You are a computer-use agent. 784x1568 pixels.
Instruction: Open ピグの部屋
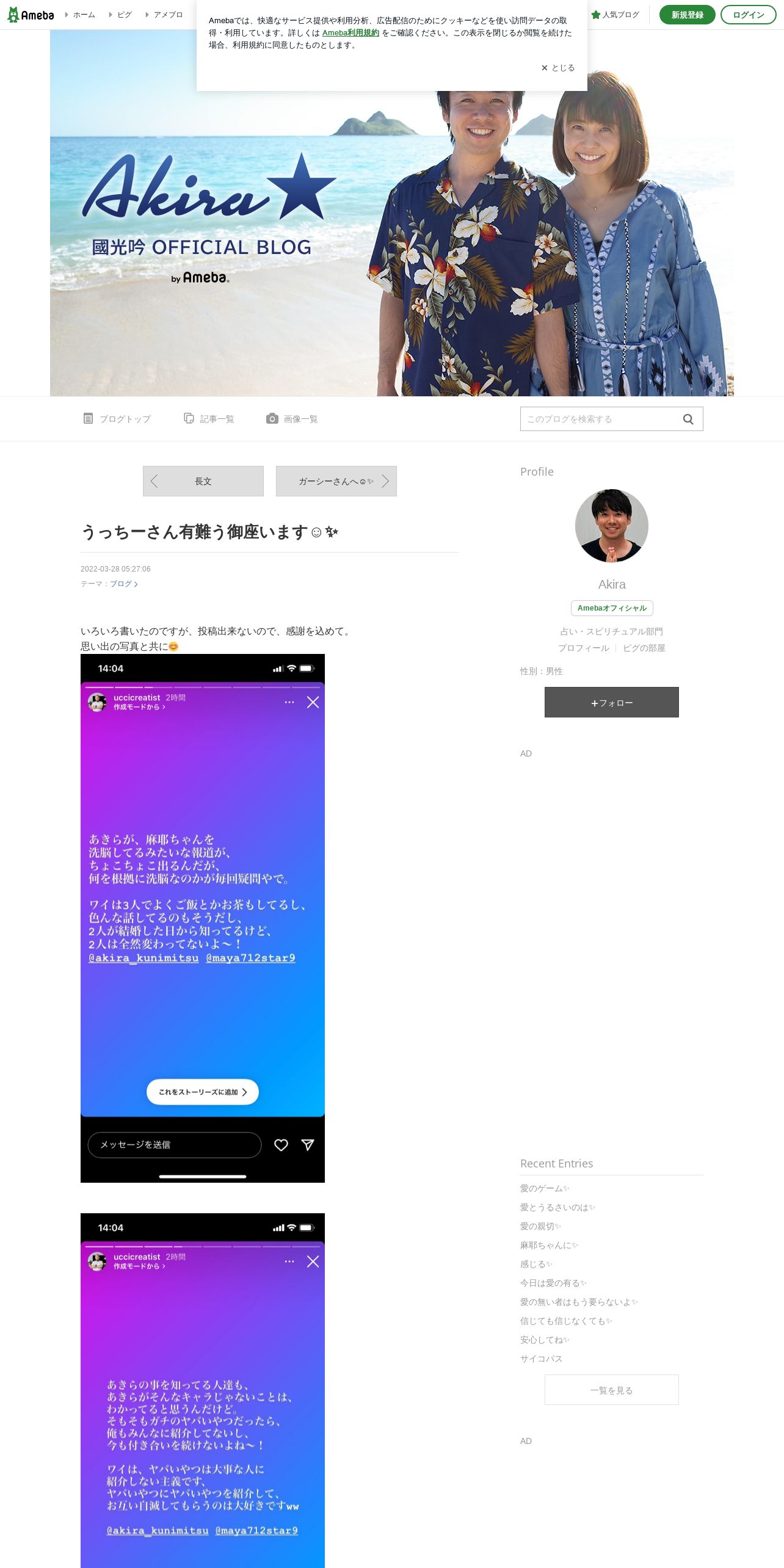(644, 648)
